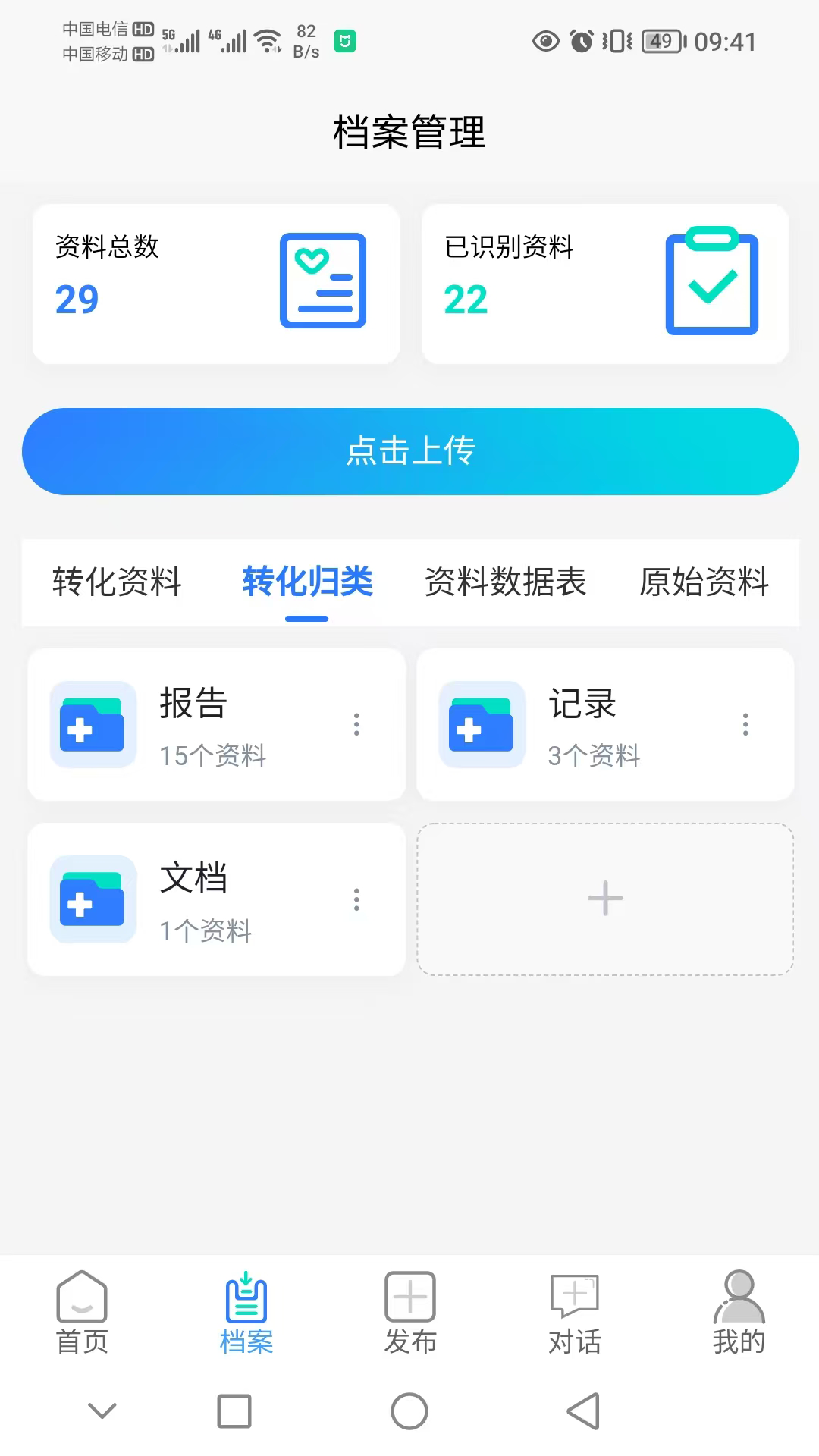Screen dimensions: 819x1456
Task: Open the 报告 folder icon
Action: point(92,725)
